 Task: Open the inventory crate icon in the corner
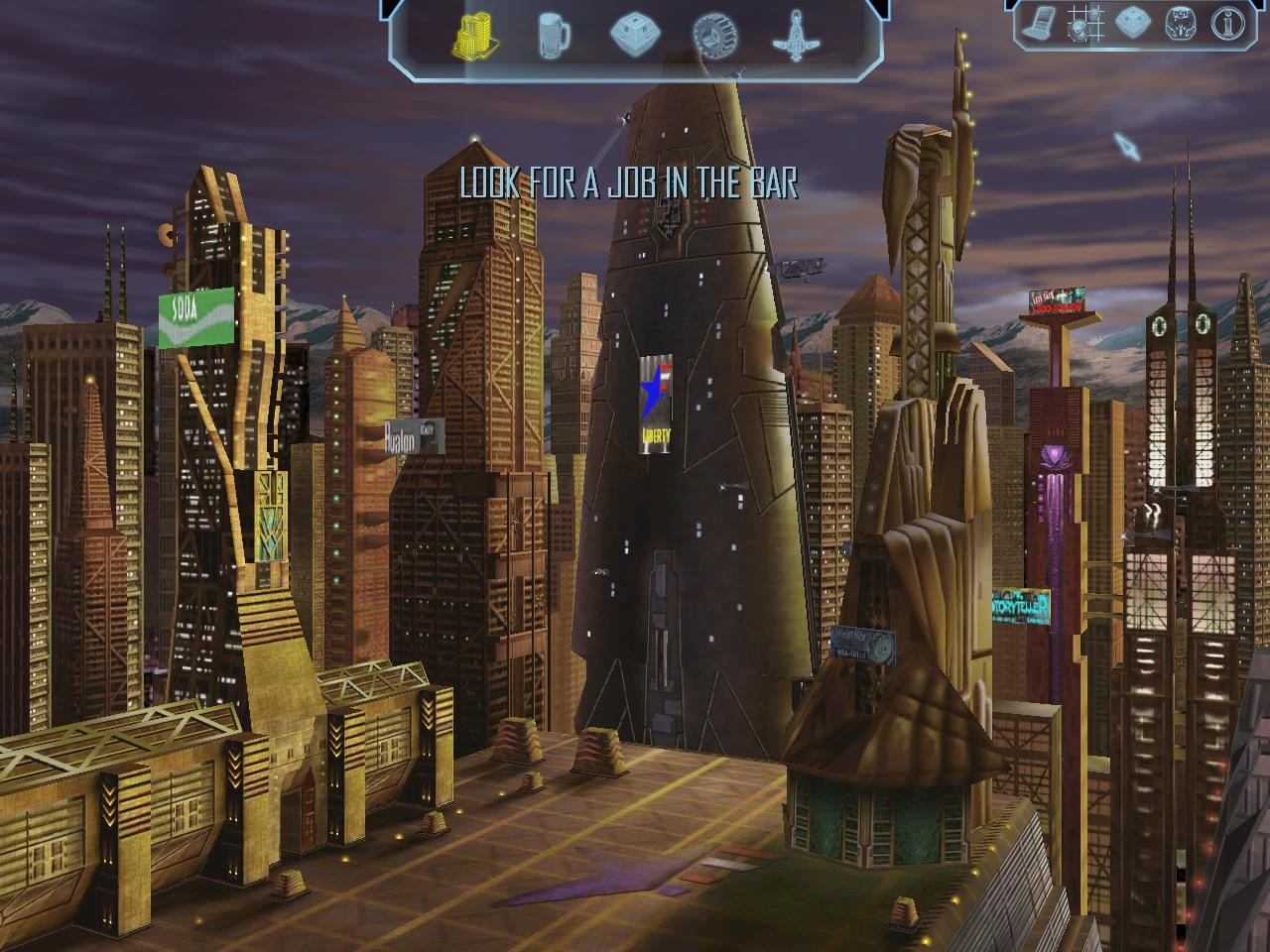pos(1132,22)
